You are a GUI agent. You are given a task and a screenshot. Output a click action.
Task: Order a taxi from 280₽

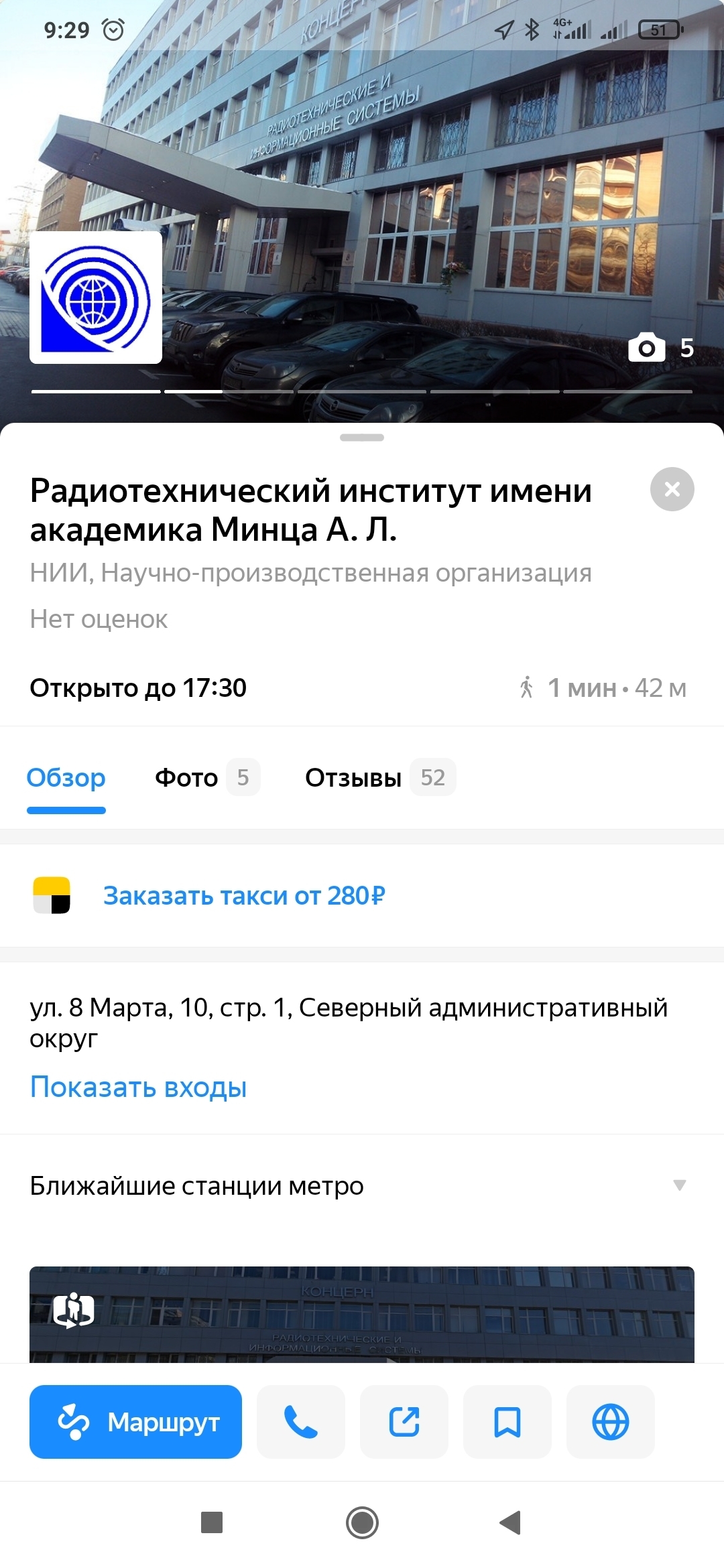(244, 896)
